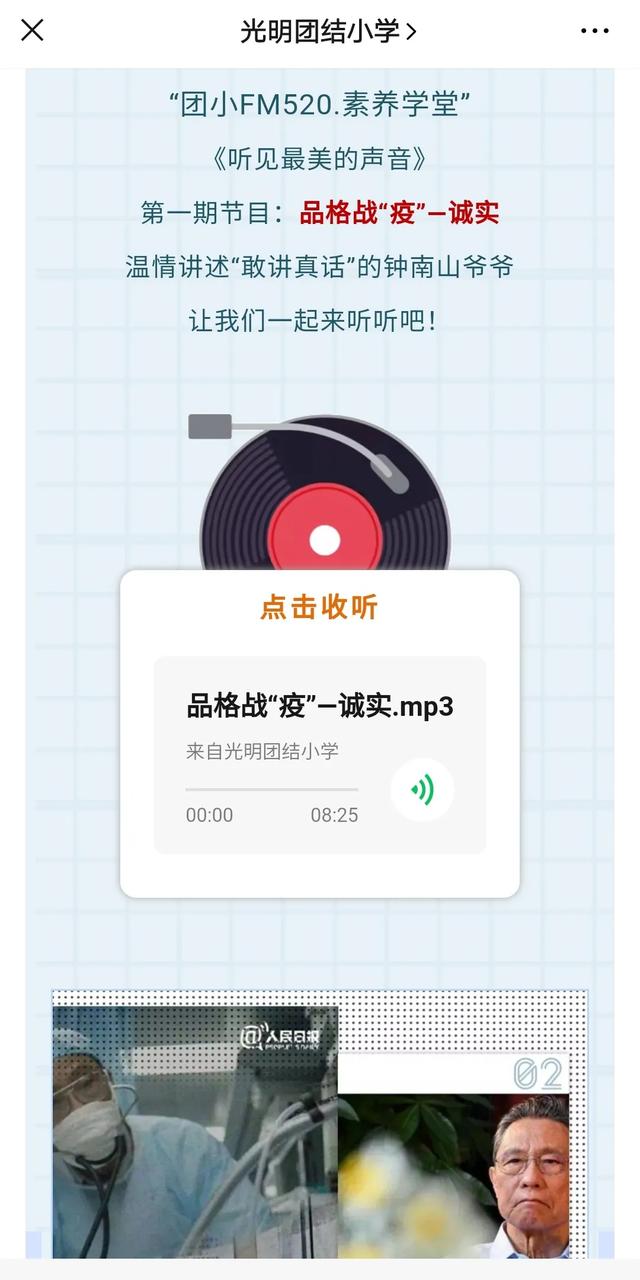
Task: Seek on the audio progress bar
Action: pyautogui.click(x=271, y=790)
